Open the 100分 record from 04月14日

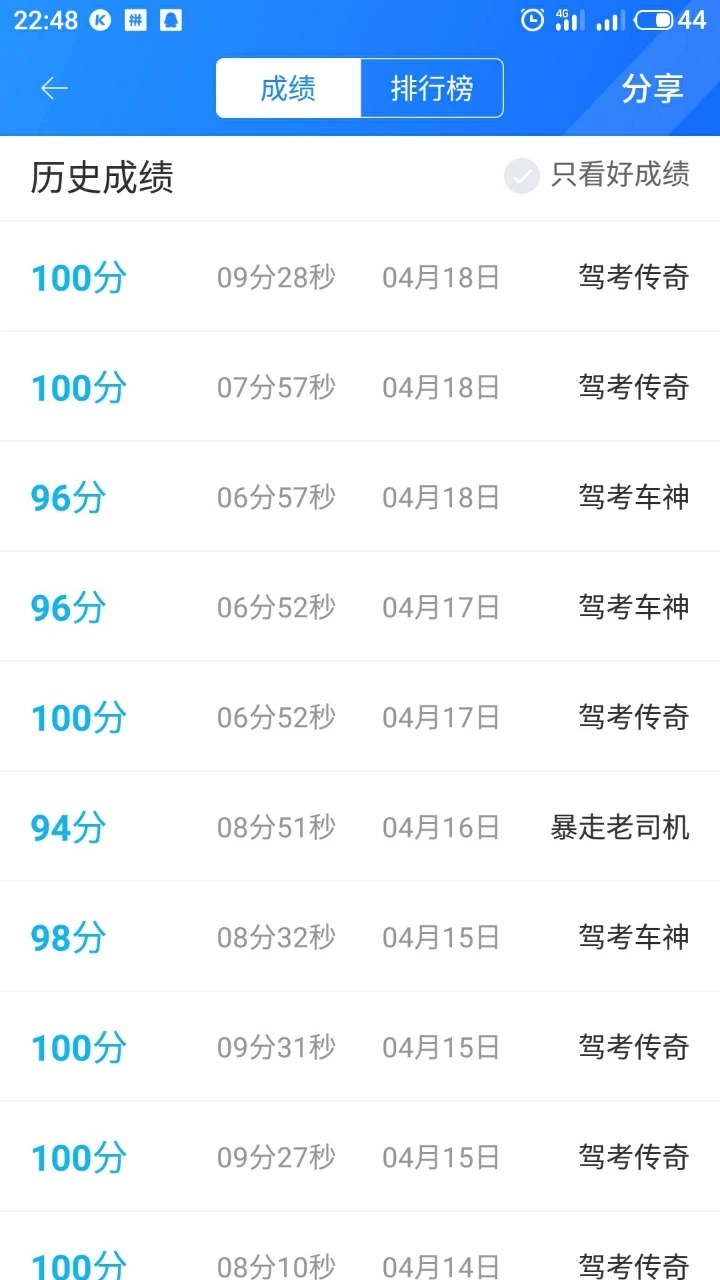(360, 1247)
